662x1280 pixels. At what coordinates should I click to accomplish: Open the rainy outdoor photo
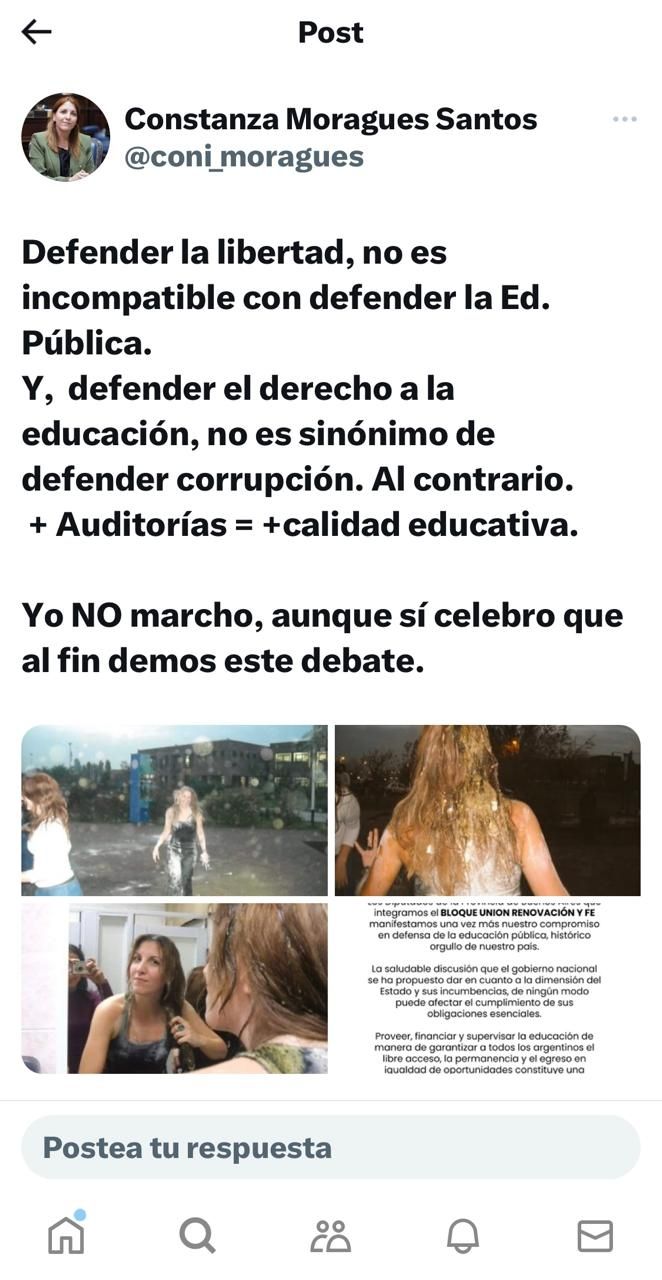pos(175,810)
